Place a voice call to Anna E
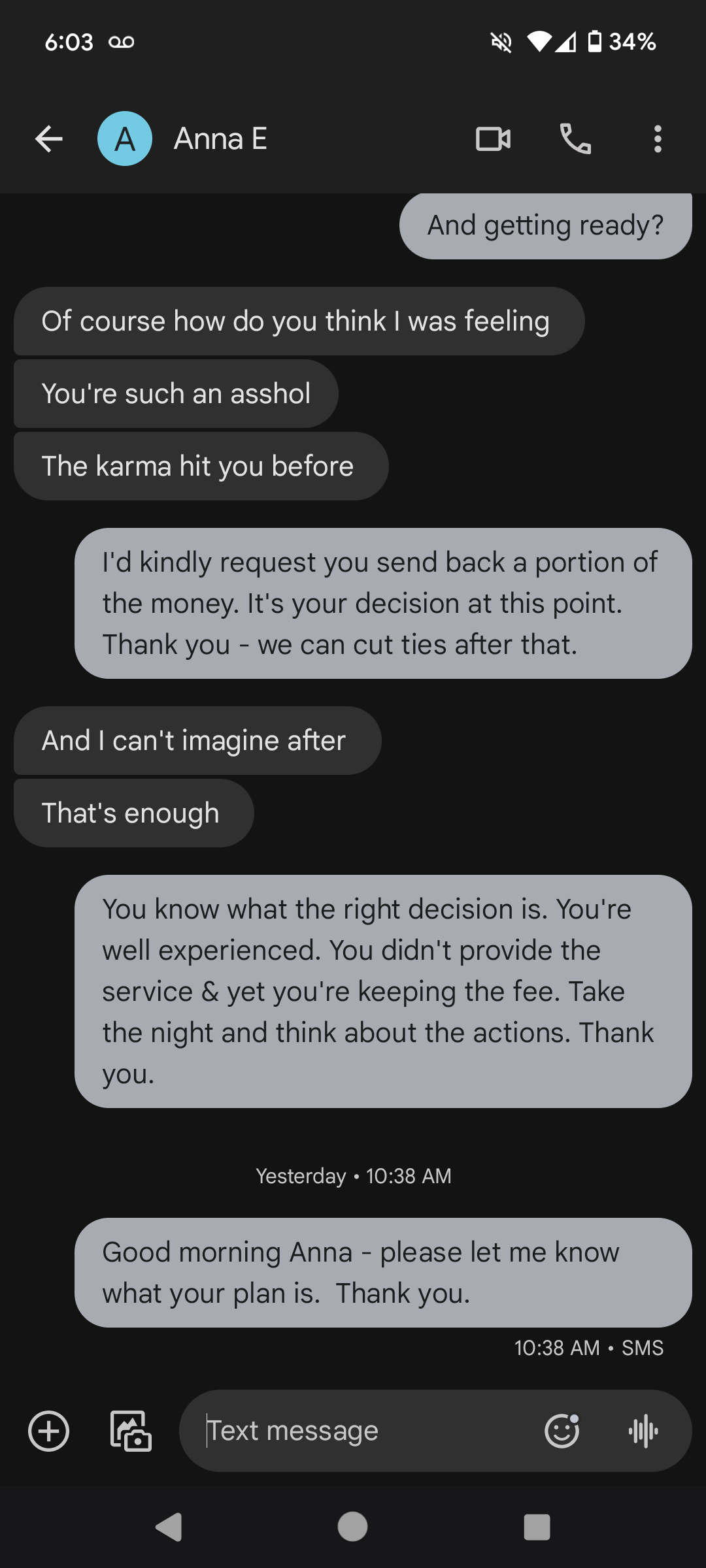The height and width of the screenshot is (1568, 706). click(575, 139)
